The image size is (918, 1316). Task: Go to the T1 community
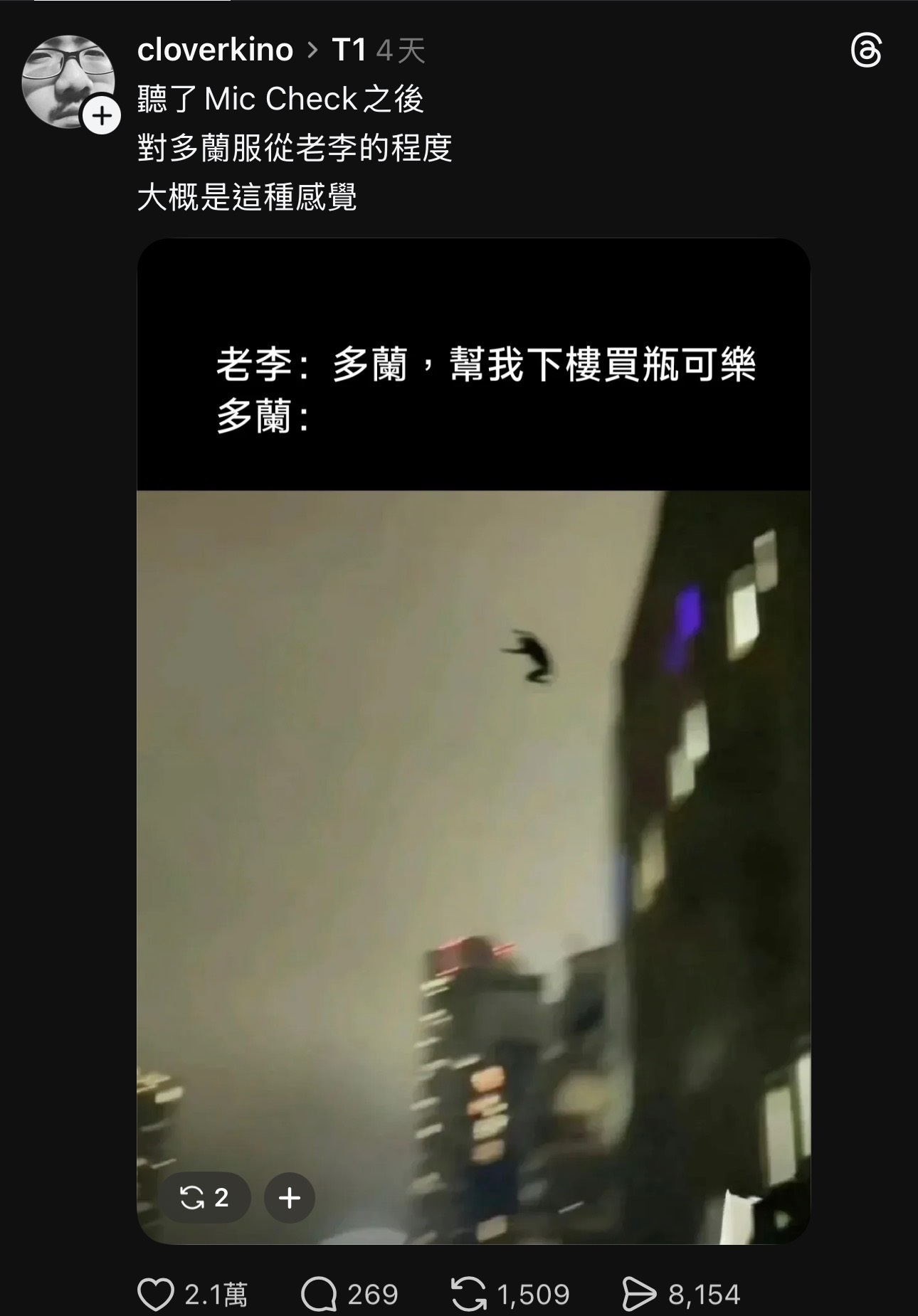349,51
